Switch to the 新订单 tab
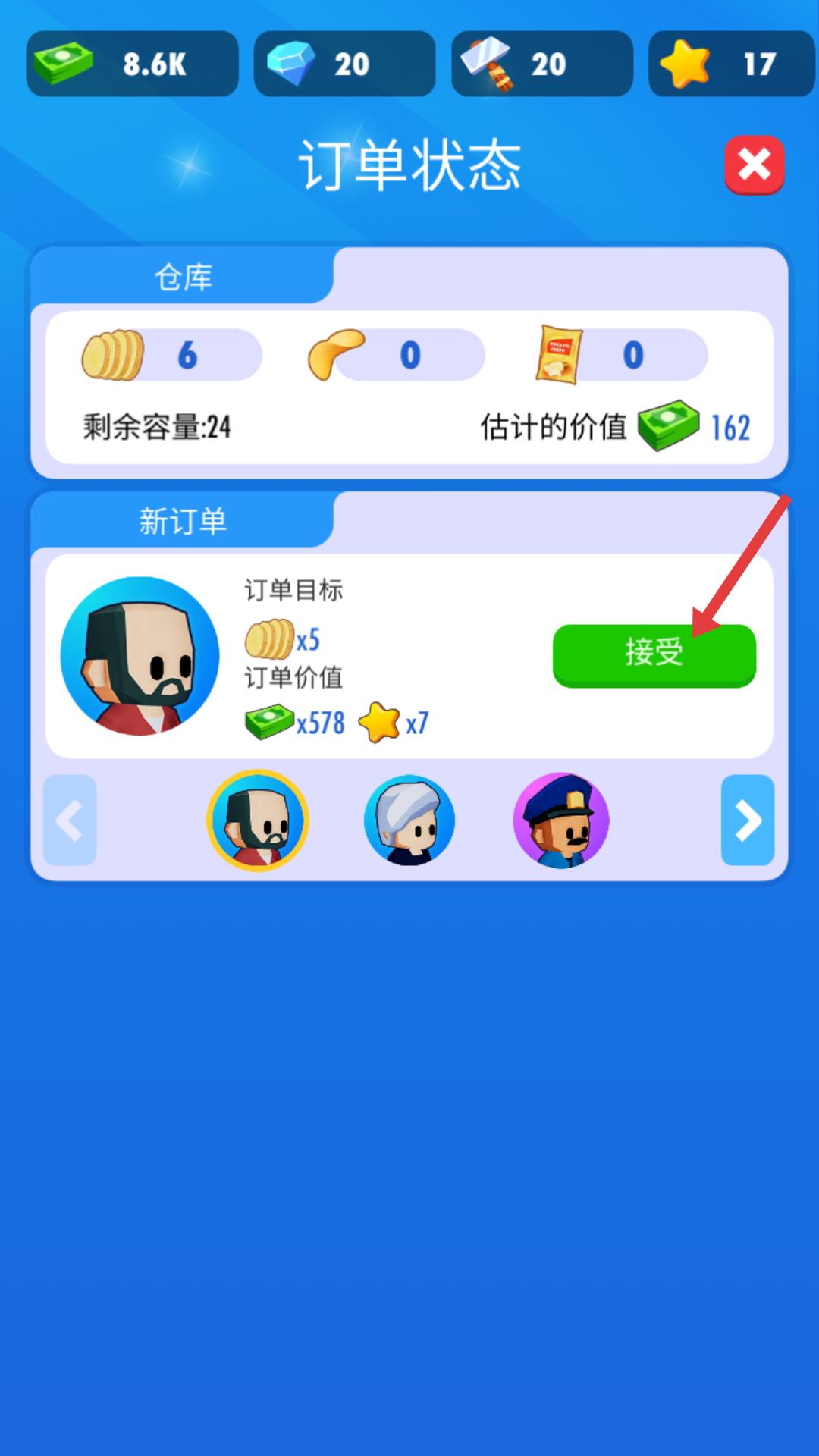Image resolution: width=819 pixels, height=1456 pixels. click(x=183, y=521)
